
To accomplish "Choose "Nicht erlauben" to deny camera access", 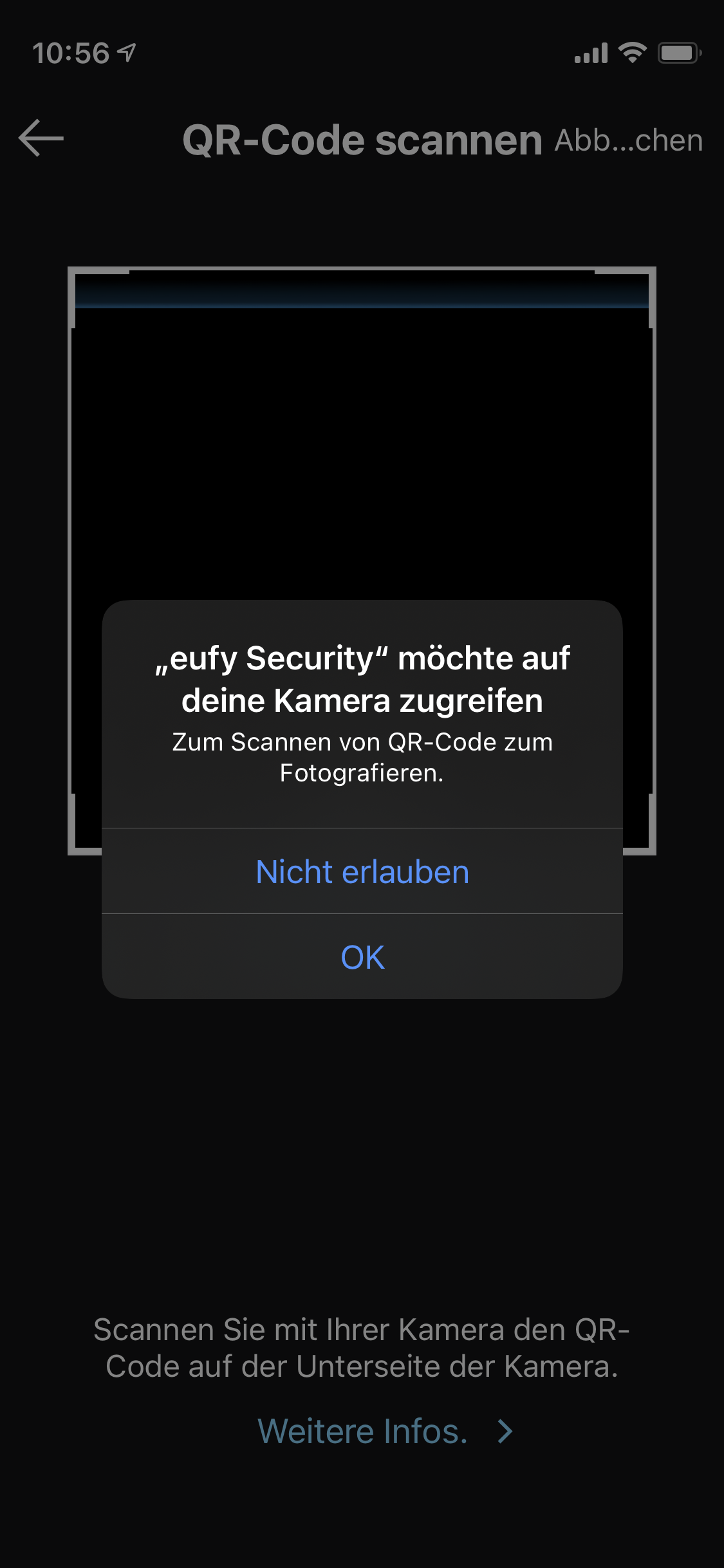I will (x=362, y=872).
